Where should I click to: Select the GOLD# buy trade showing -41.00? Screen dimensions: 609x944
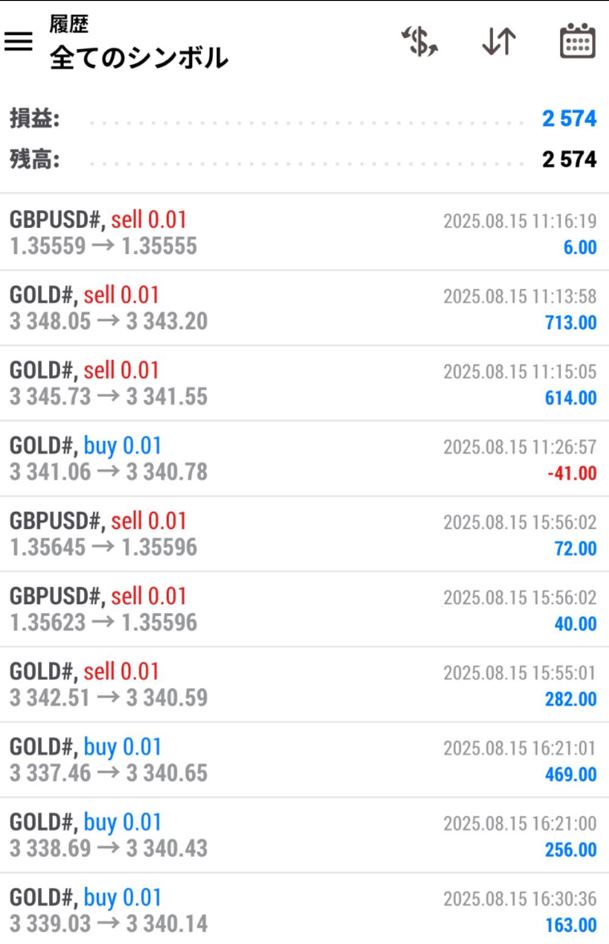click(304, 458)
